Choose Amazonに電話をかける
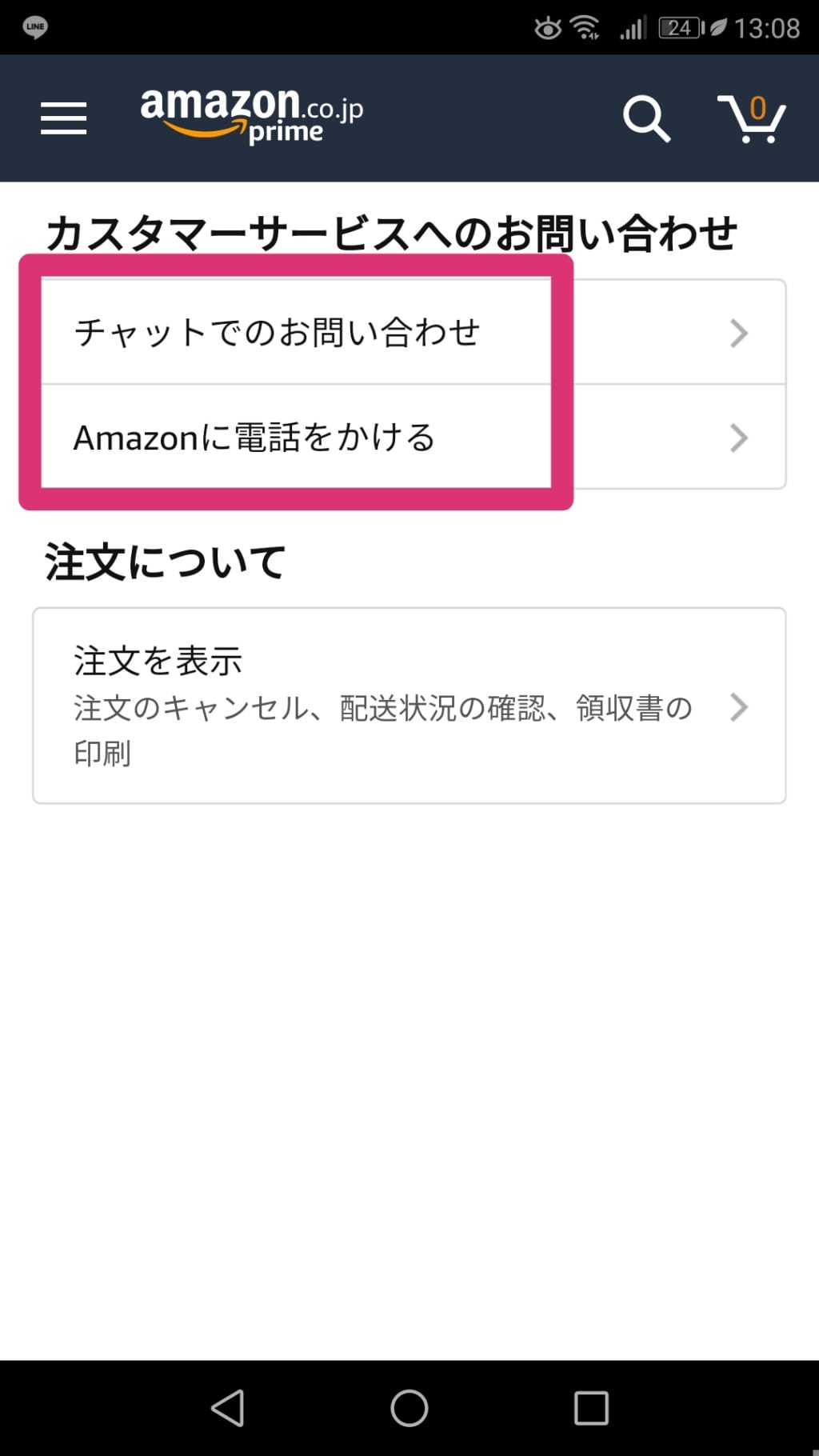 (x=409, y=438)
